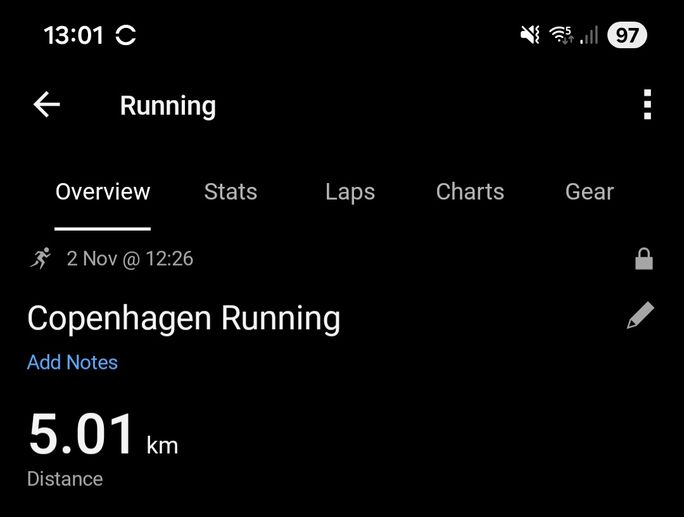Open the Laps tab

(350, 192)
